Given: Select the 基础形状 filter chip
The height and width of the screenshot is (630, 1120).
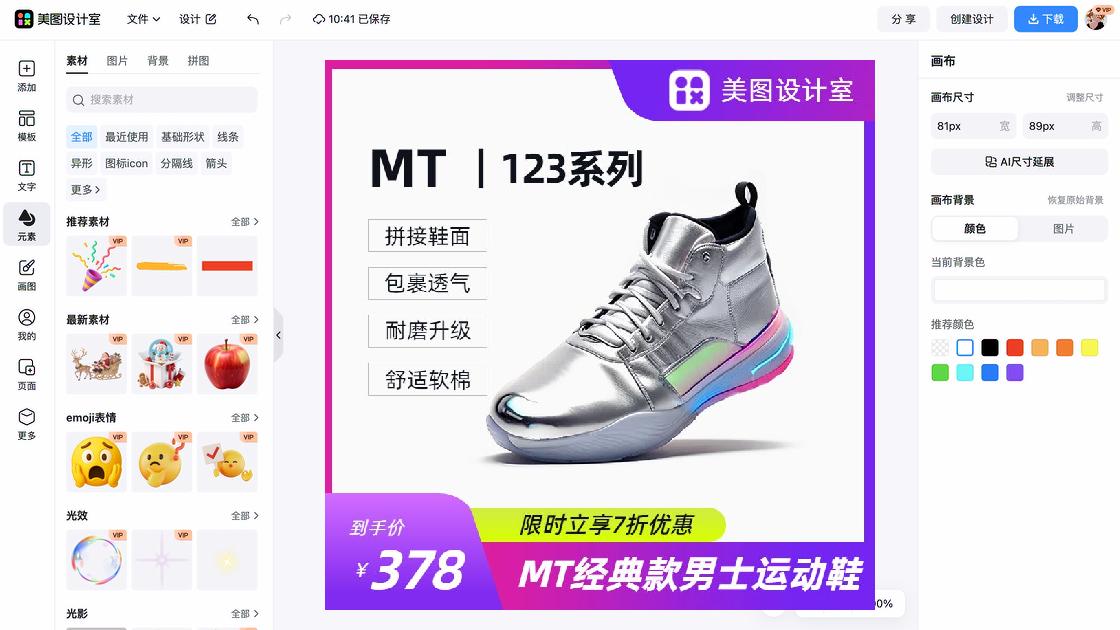Looking at the screenshot, I should coord(182,137).
